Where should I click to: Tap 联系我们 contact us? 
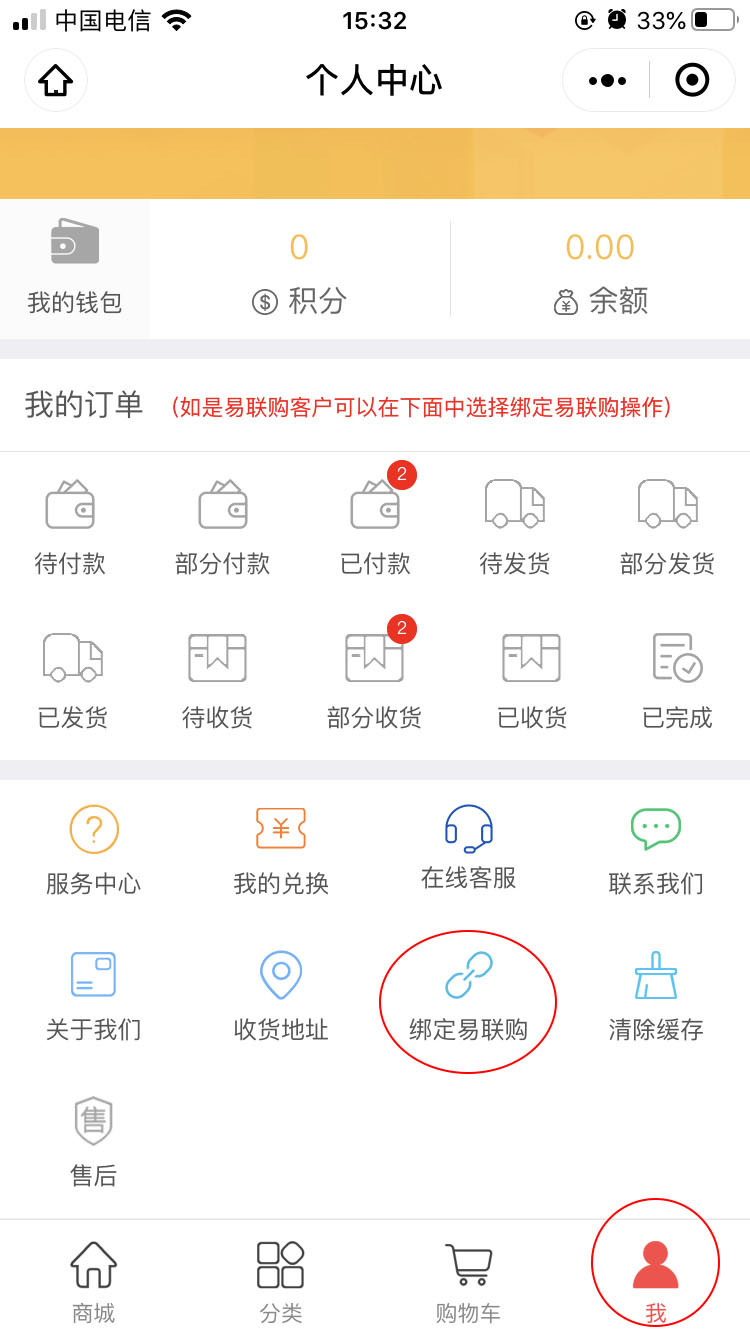tap(656, 850)
